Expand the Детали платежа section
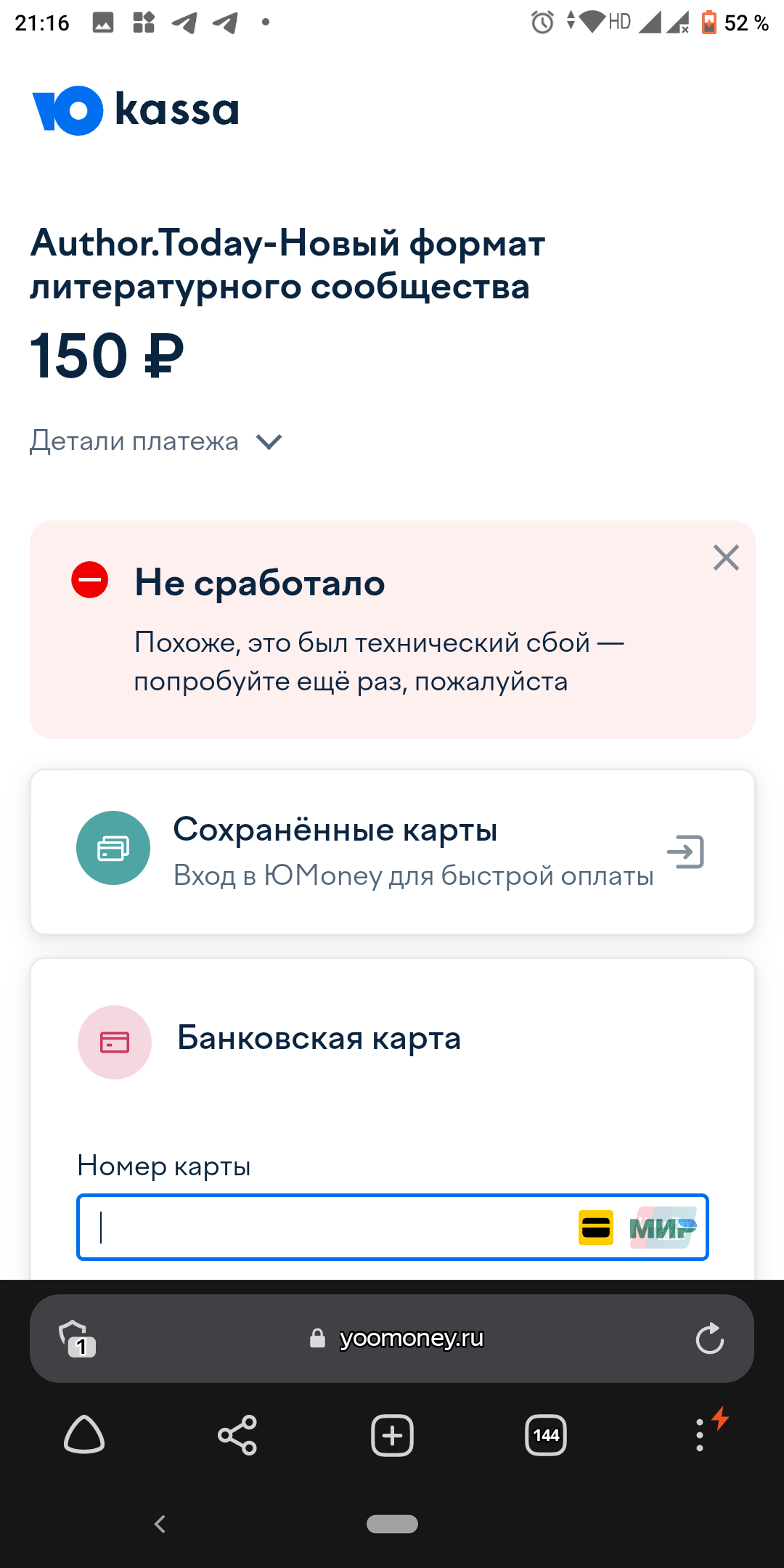The width and height of the screenshot is (784, 1568). click(156, 441)
